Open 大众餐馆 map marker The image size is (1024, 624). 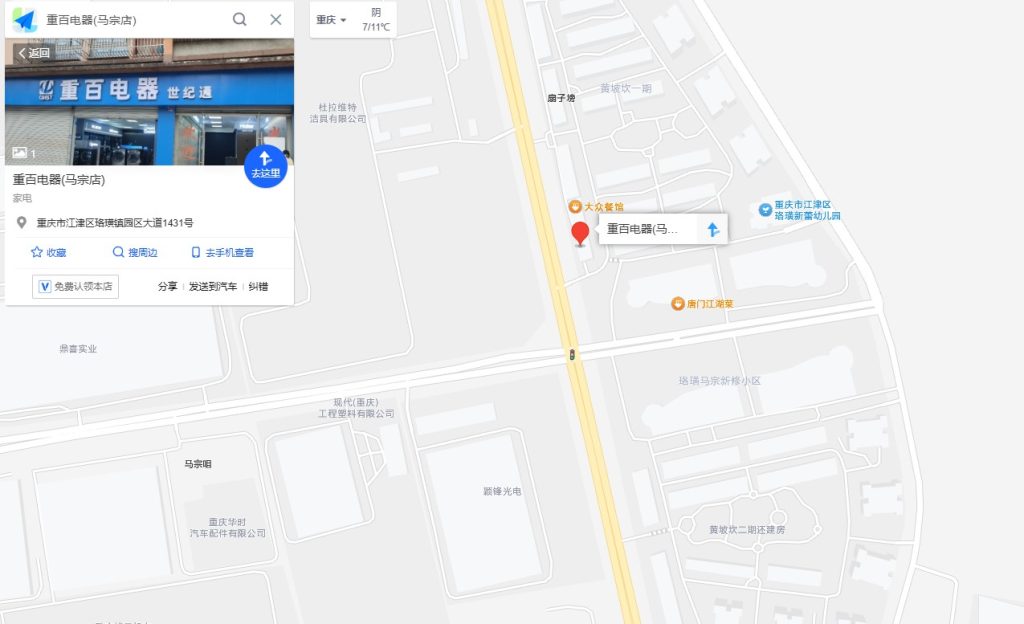pyautogui.click(x=575, y=207)
